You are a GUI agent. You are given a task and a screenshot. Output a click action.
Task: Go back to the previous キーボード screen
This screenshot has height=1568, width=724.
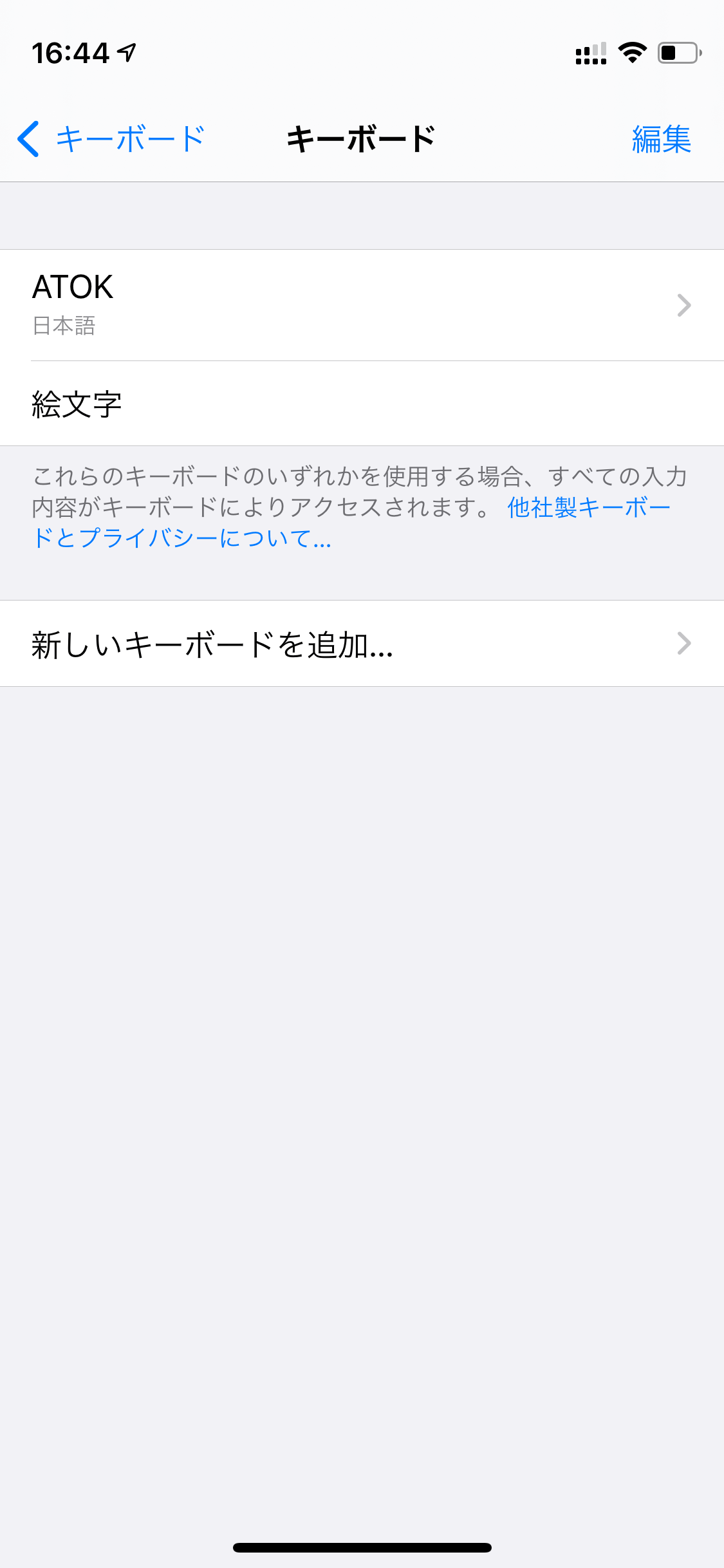coord(111,139)
